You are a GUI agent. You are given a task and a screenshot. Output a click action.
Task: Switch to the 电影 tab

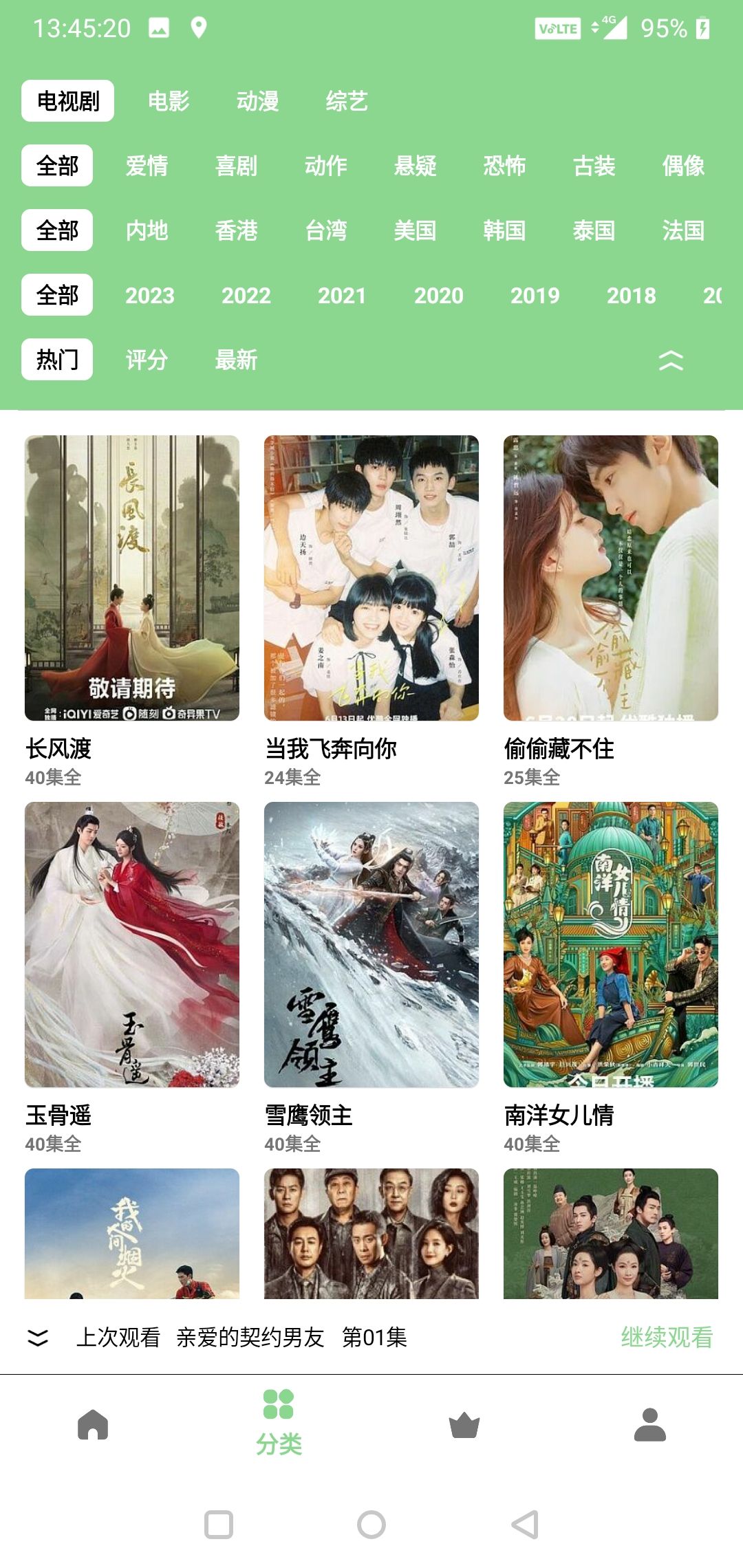(x=169, y=101)
